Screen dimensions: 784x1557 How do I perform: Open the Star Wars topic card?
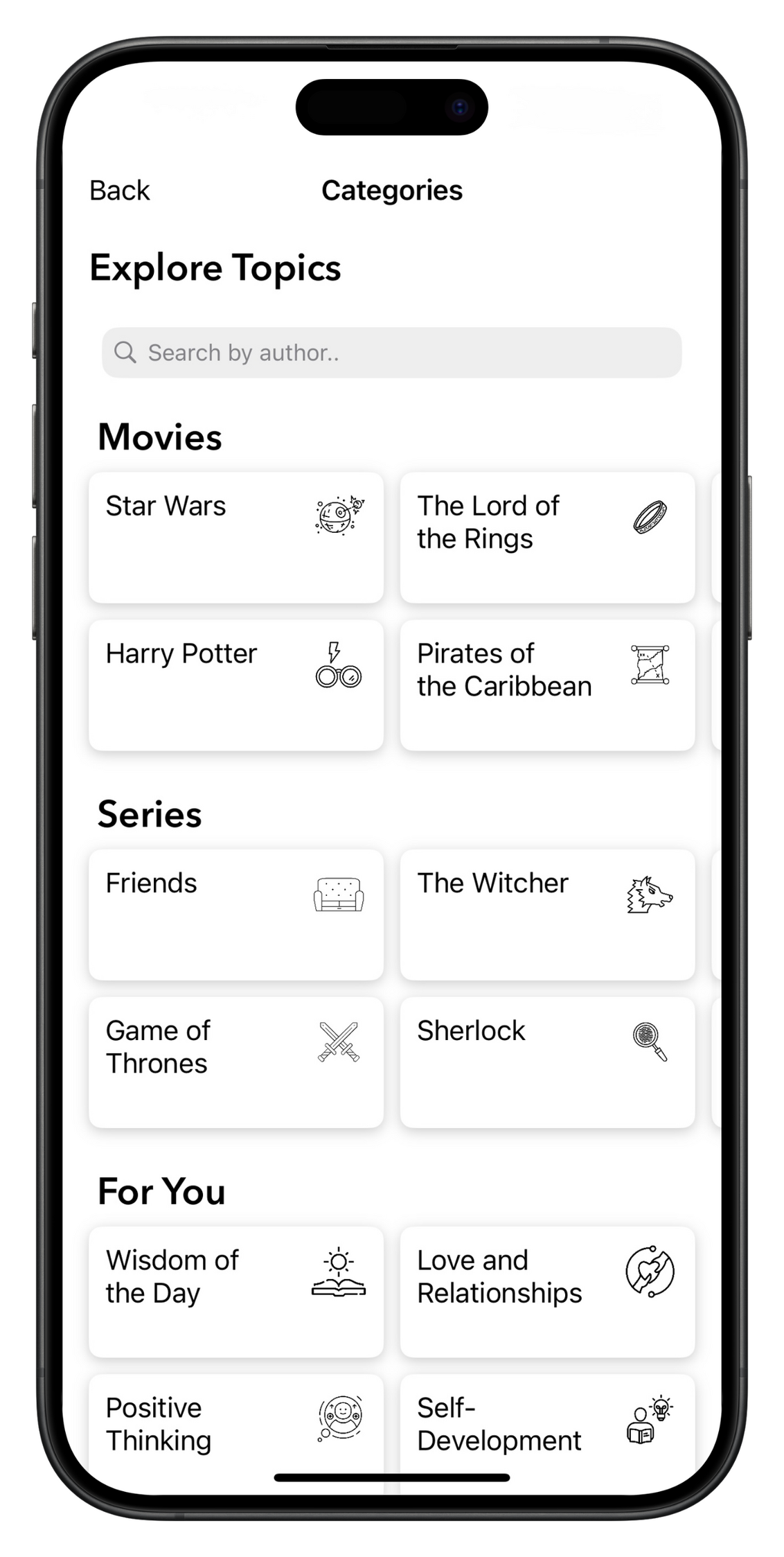pos(235,537)
